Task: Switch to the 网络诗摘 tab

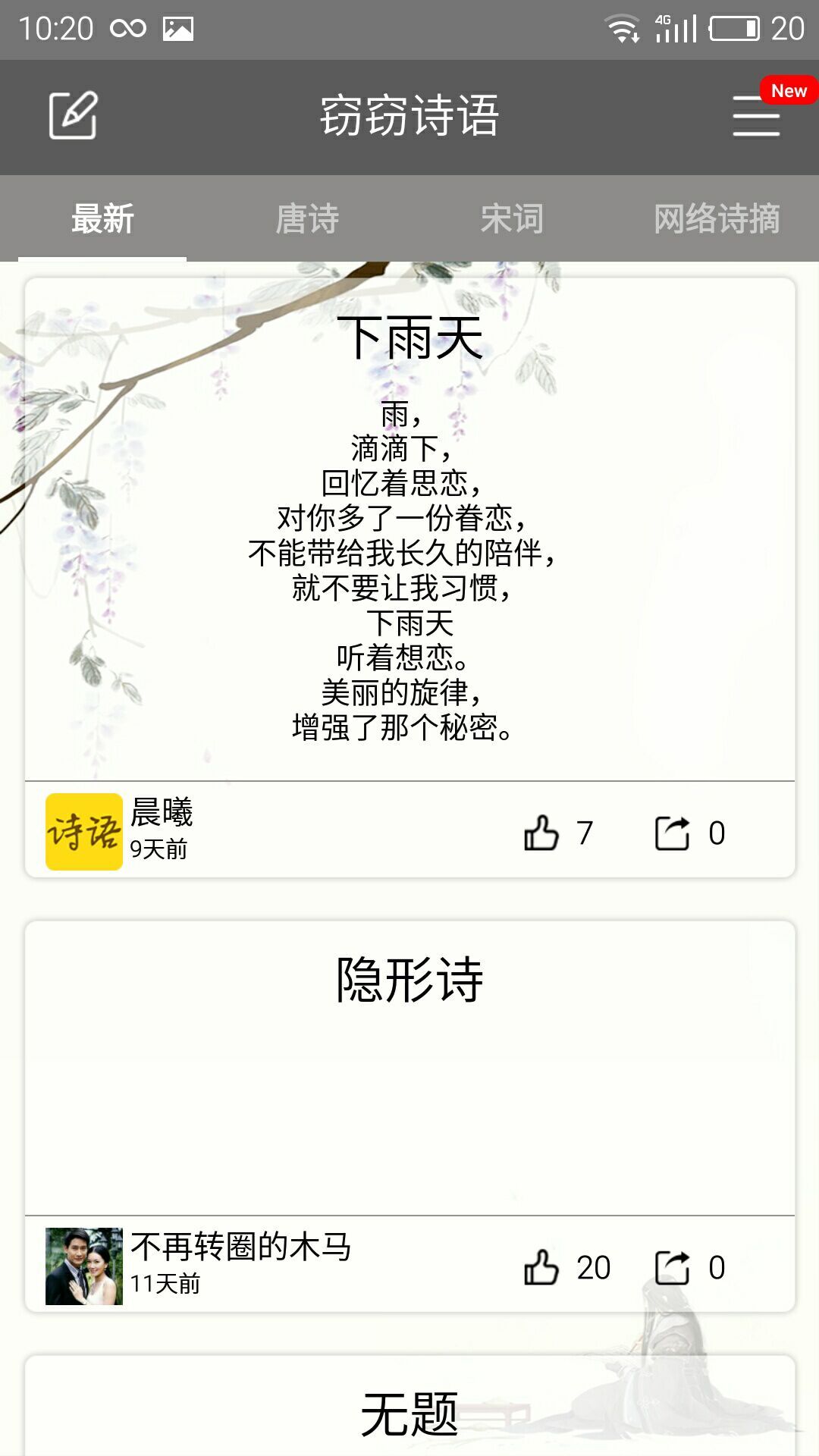Action: (x=717, y=219)
